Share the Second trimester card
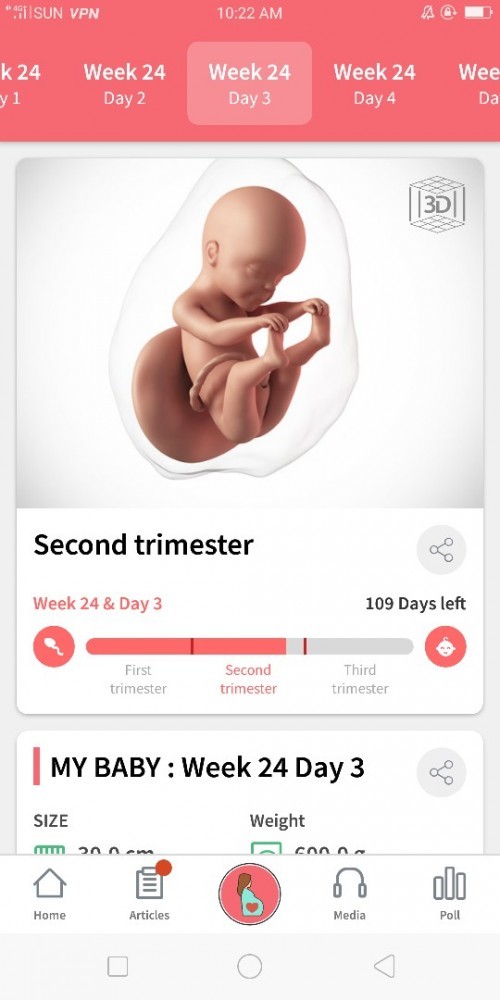The width and height of the screenshot is (500, 1000). click(441, 550)
